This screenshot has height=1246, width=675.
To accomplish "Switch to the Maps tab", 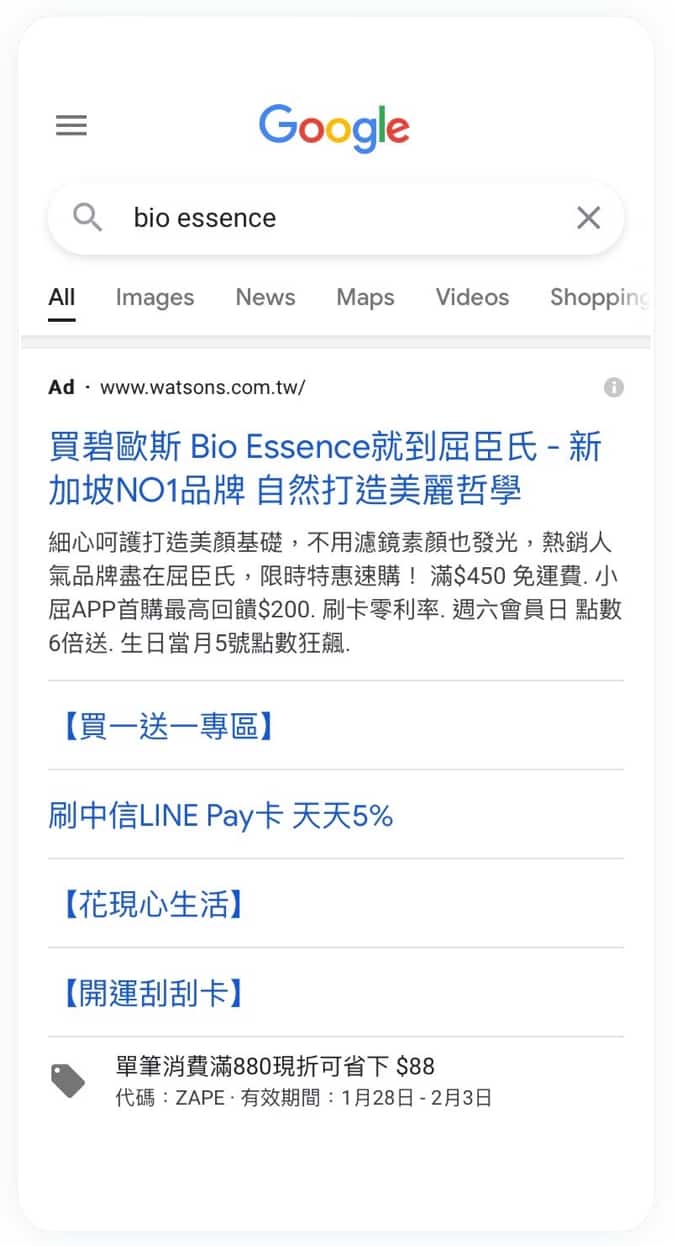I will point(365,297).
